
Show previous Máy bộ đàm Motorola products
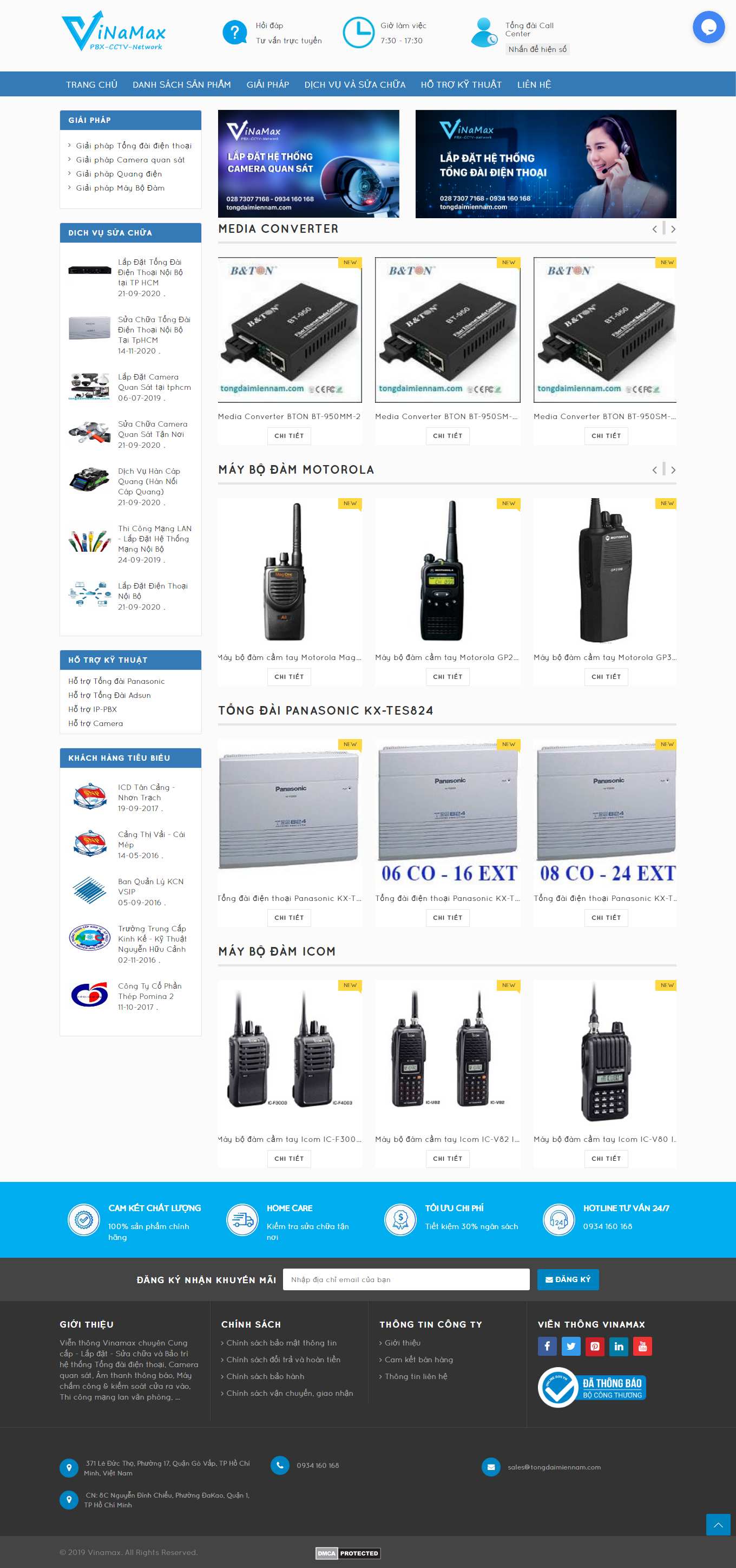coord(654,470)
